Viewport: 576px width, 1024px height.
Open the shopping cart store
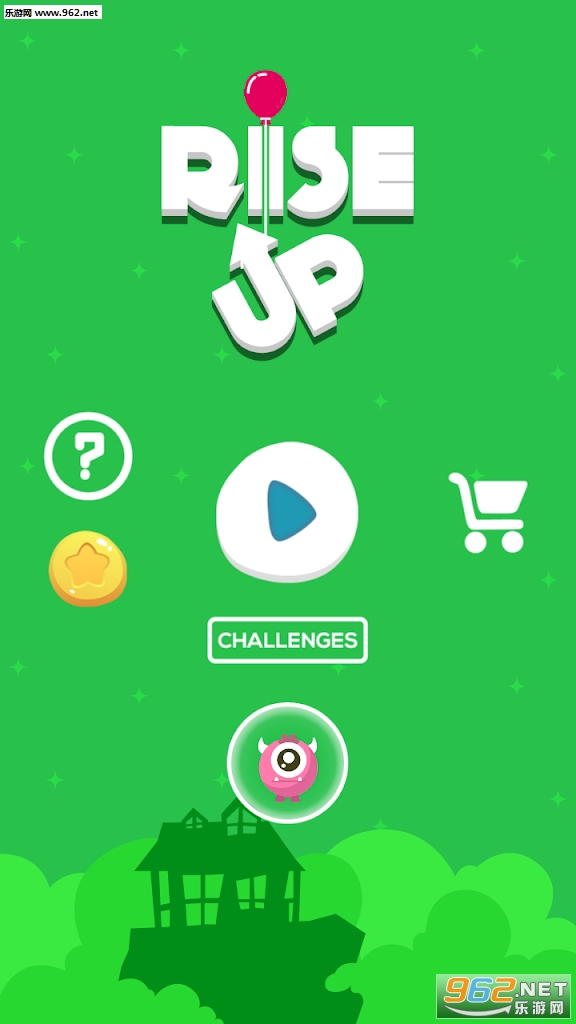(488, 513)
